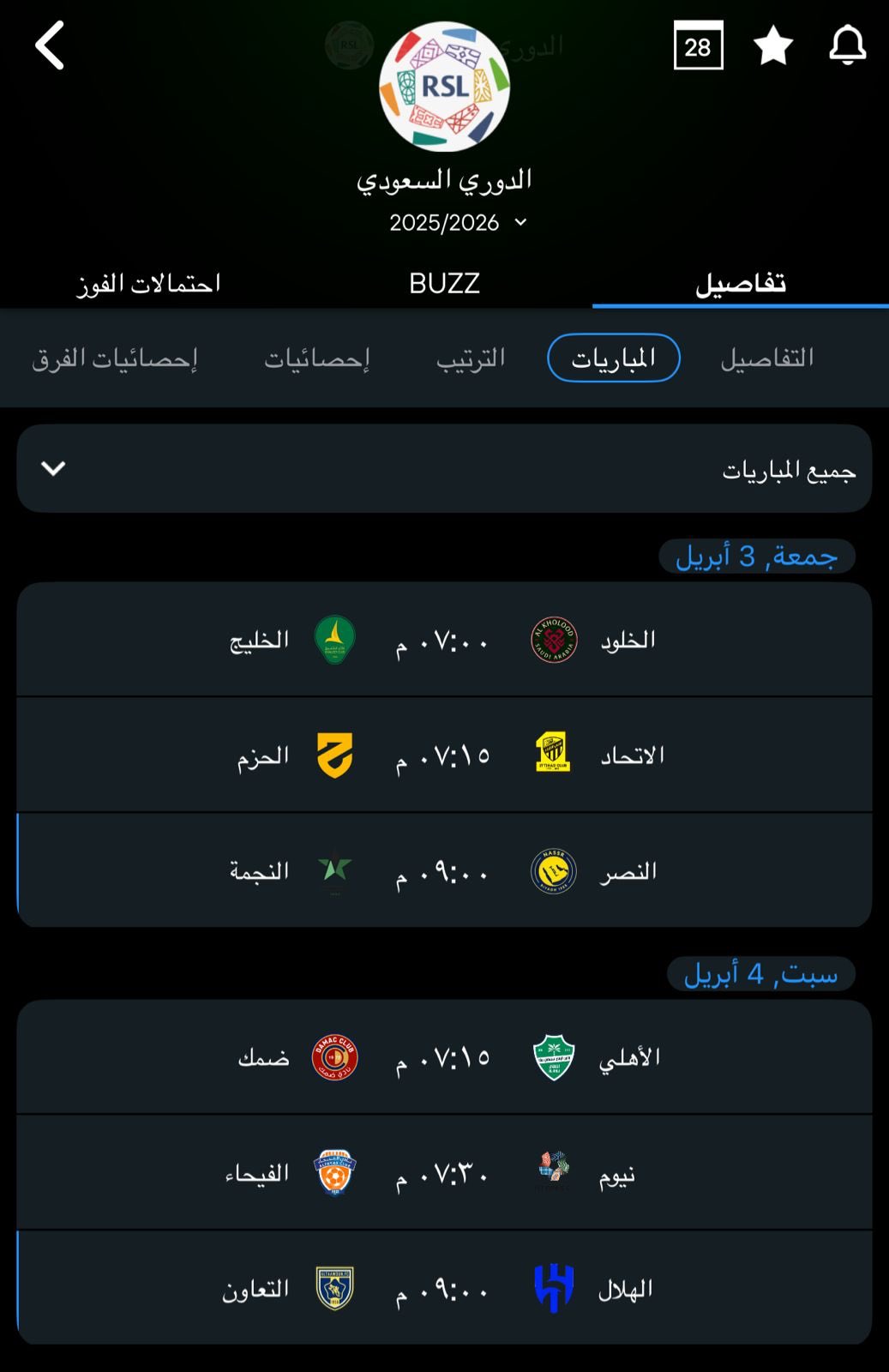The image size is (889, 1372).
Task: Open the إحصائيات chip
Action: pos(317,358)
